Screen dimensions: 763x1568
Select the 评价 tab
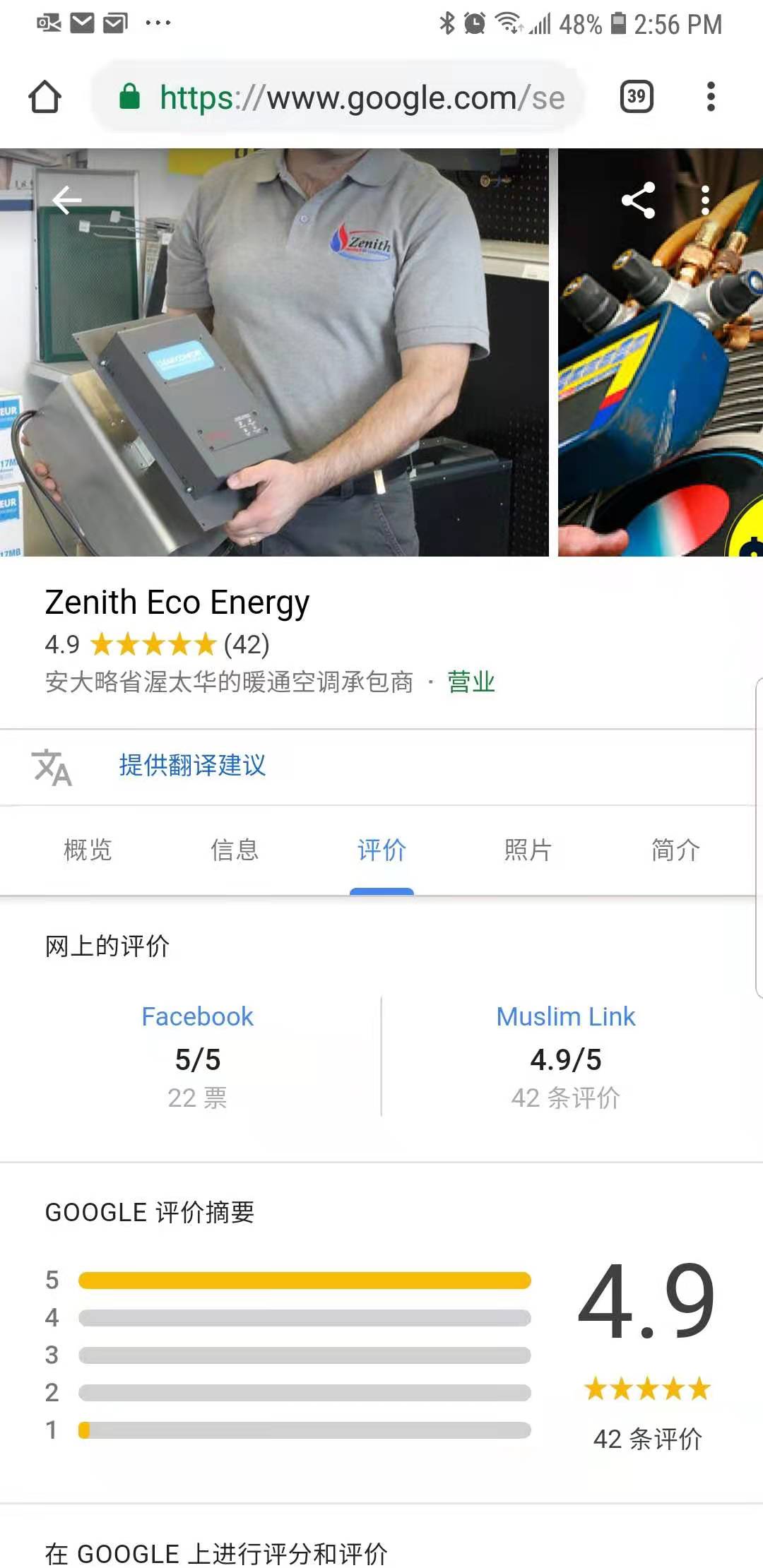(x=381, y=850)
